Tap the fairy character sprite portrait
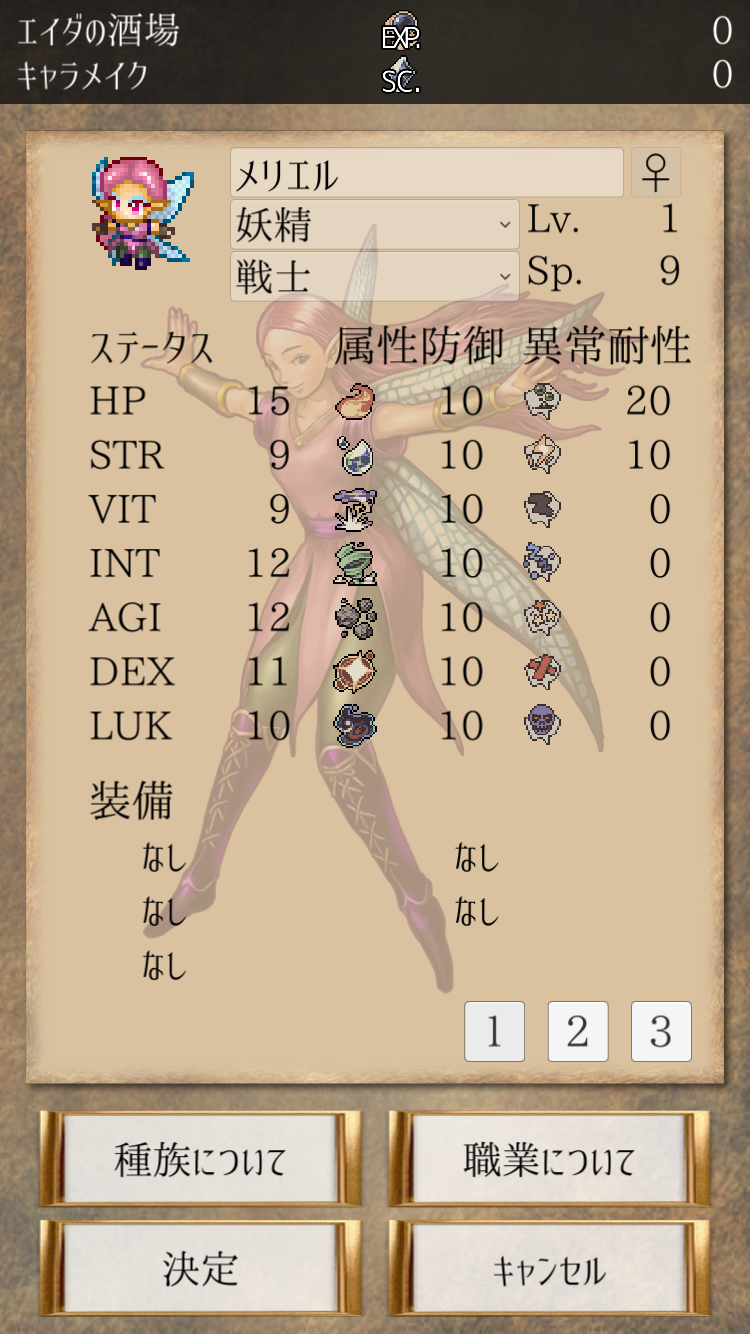 coord(140,212)
